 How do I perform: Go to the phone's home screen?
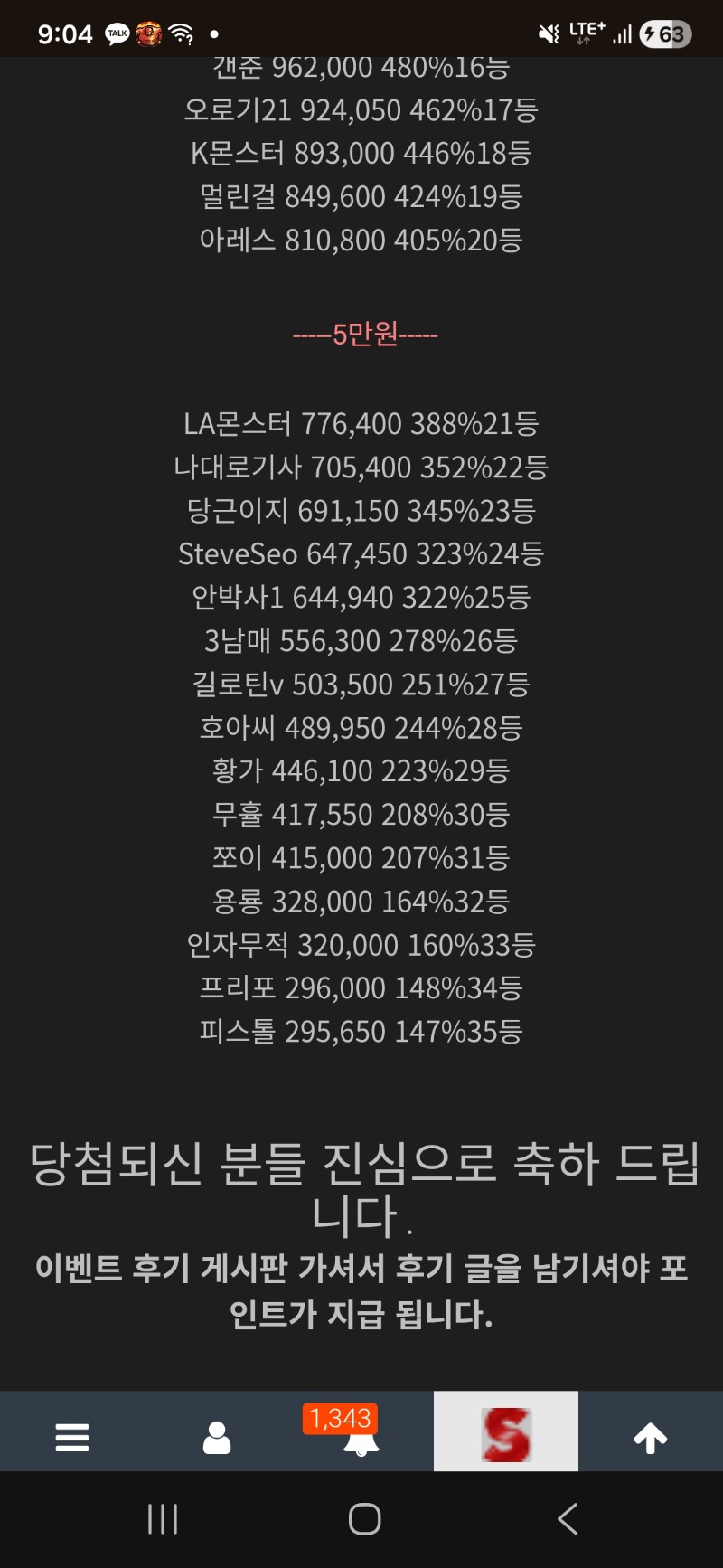(x=364, y=1519)
